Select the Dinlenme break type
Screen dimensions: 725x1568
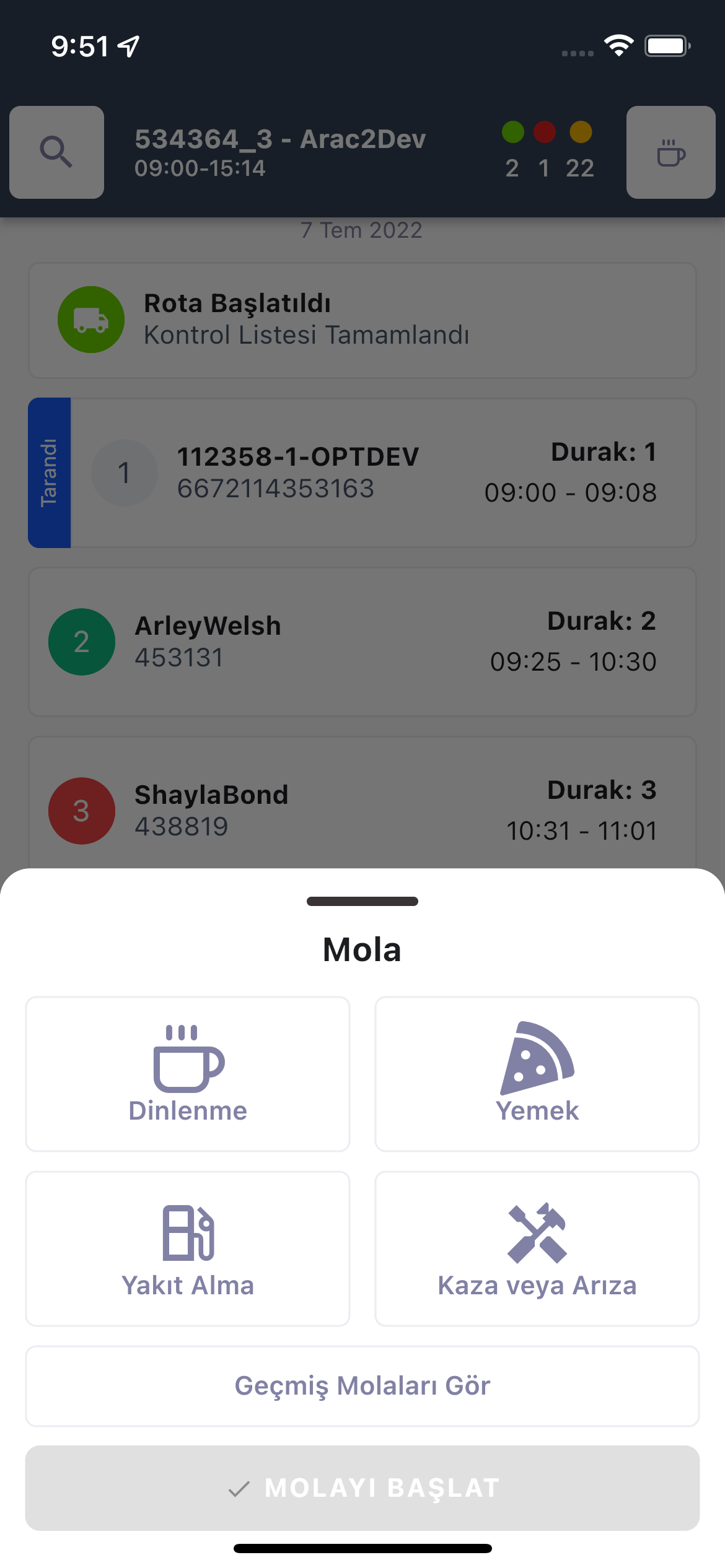(187, 1074)
